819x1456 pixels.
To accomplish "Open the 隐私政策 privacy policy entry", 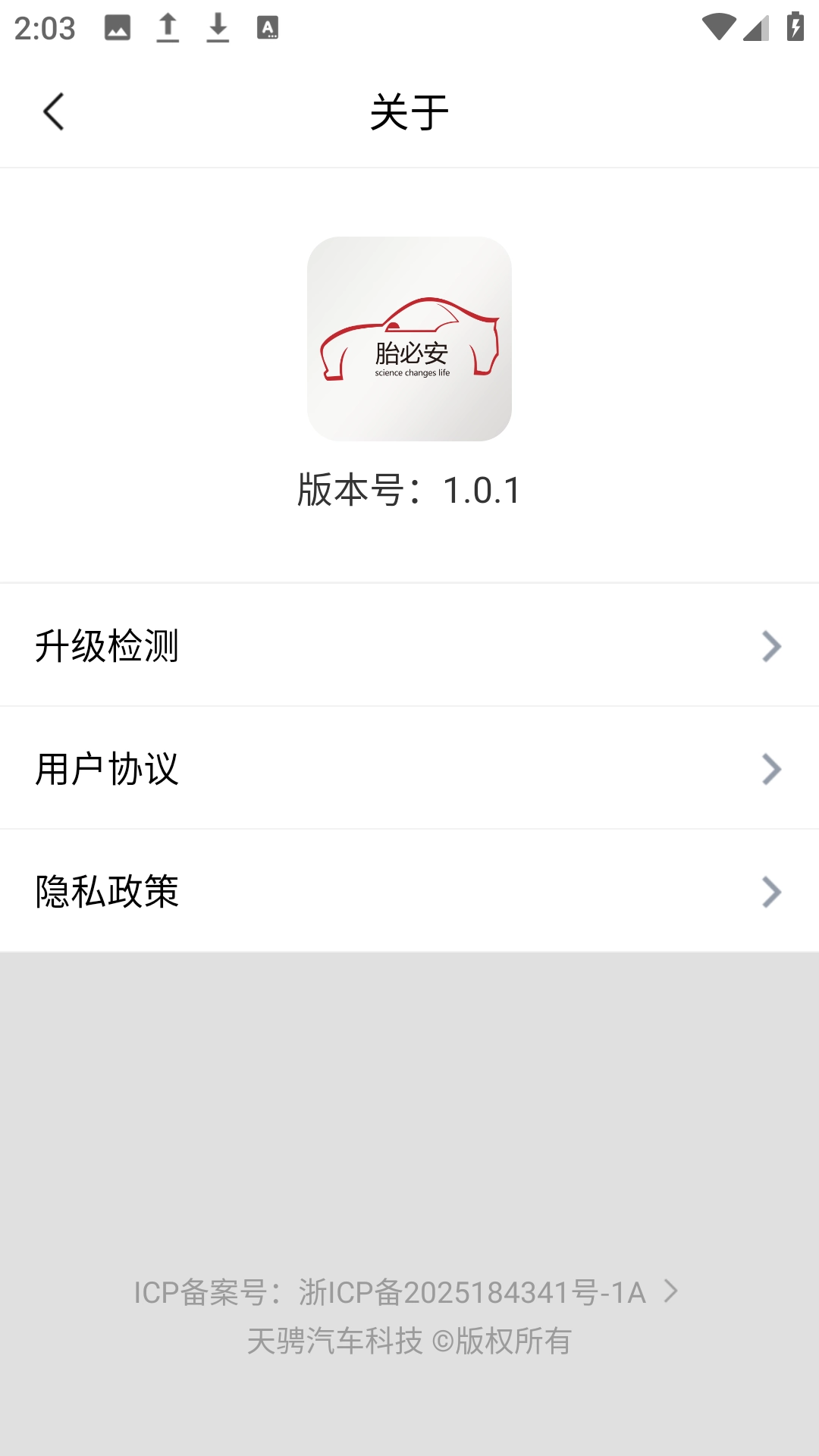I will tap(106, 893).
